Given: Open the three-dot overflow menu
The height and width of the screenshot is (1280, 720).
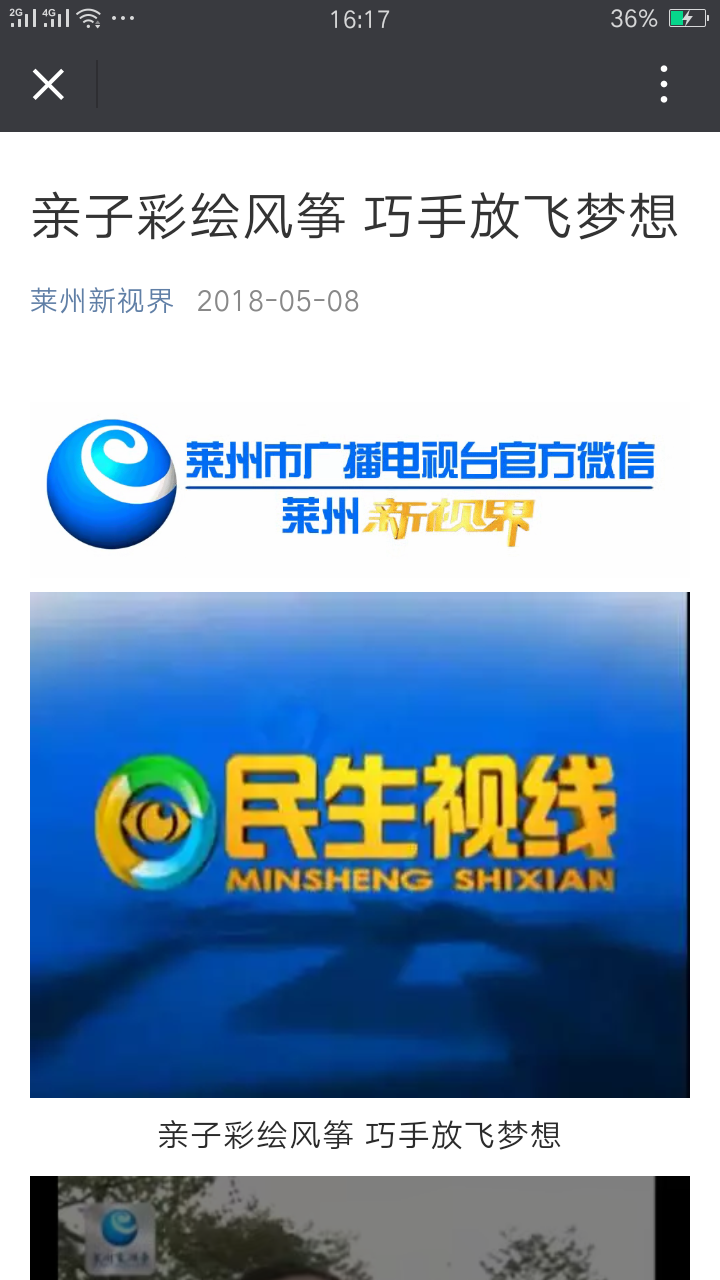Looking at the screenshot, I should (664, 85).
